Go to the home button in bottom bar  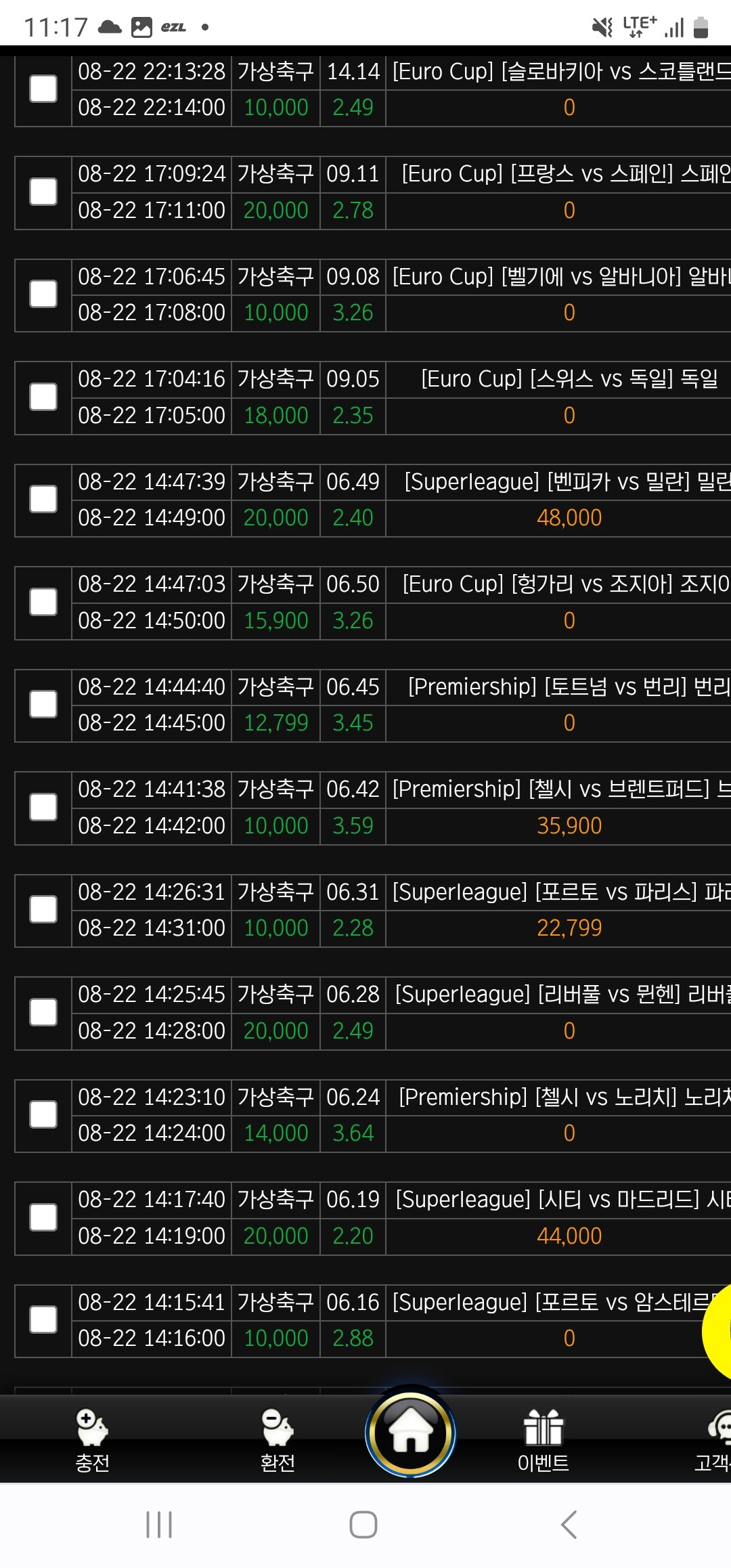click(410, 1432)
